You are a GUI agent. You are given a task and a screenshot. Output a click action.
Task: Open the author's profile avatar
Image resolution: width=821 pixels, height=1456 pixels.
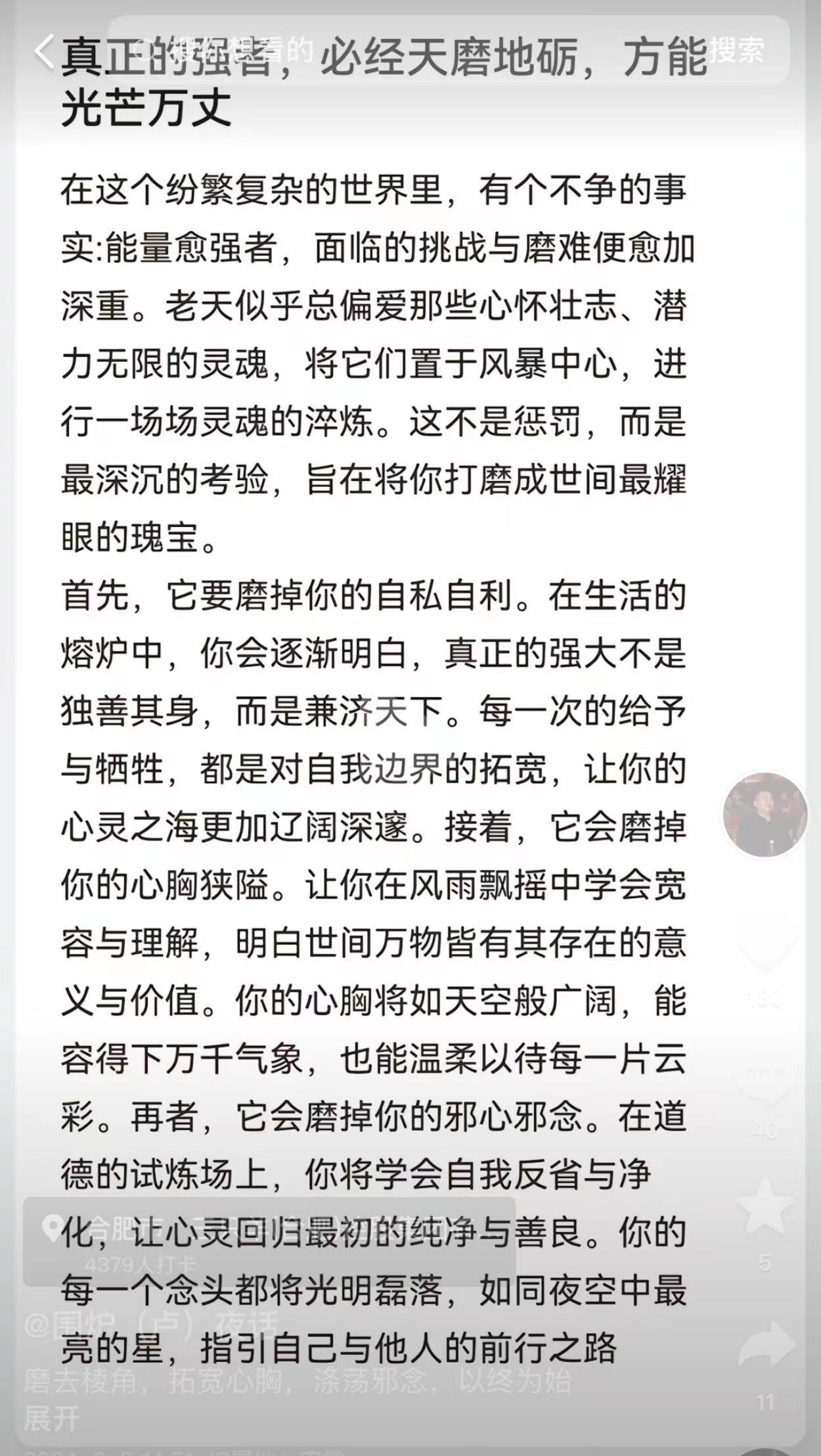coord(765,815)
